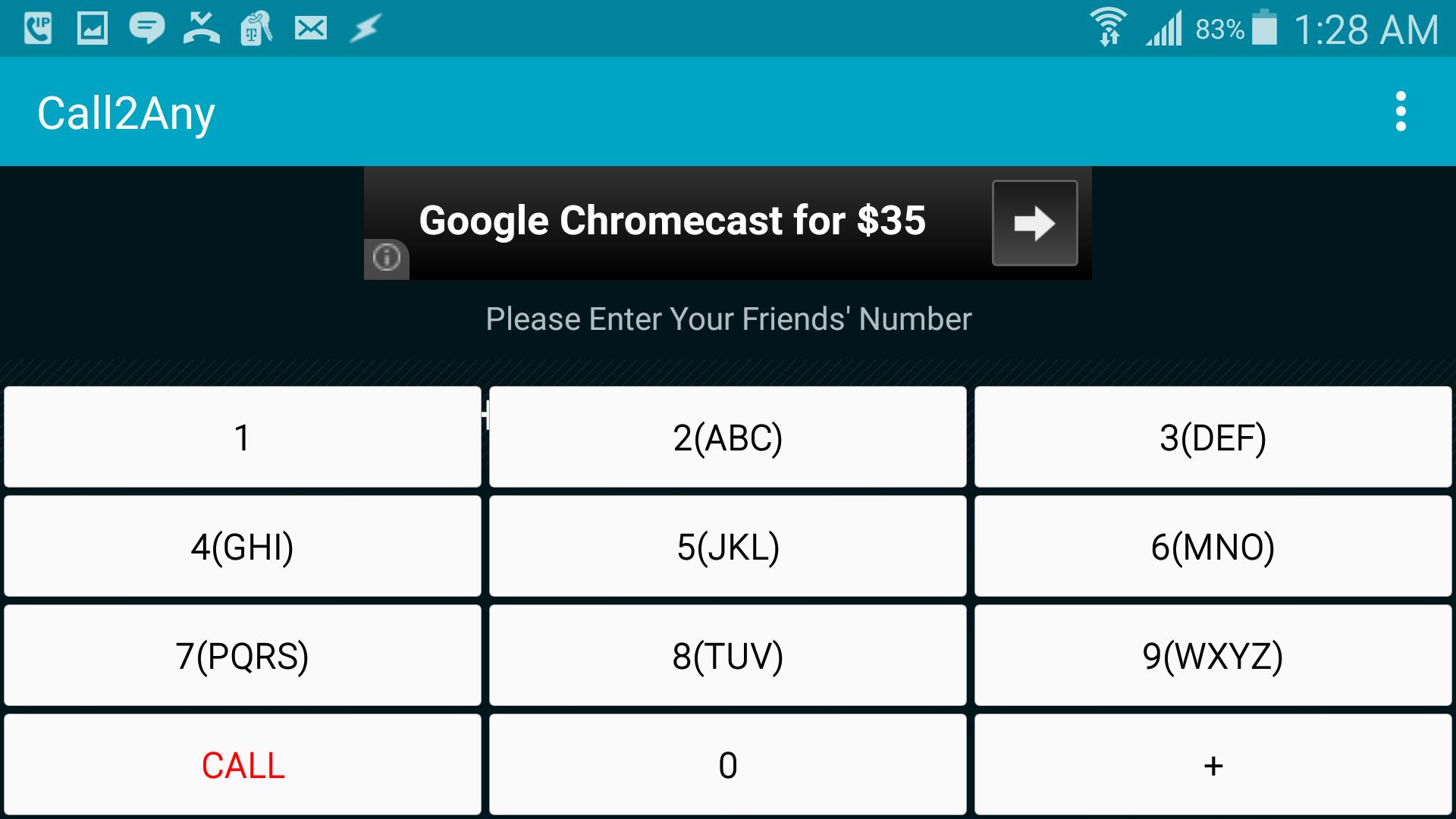
Task: Tap the 6(MNO) key
Action: tap(1213, 547)
